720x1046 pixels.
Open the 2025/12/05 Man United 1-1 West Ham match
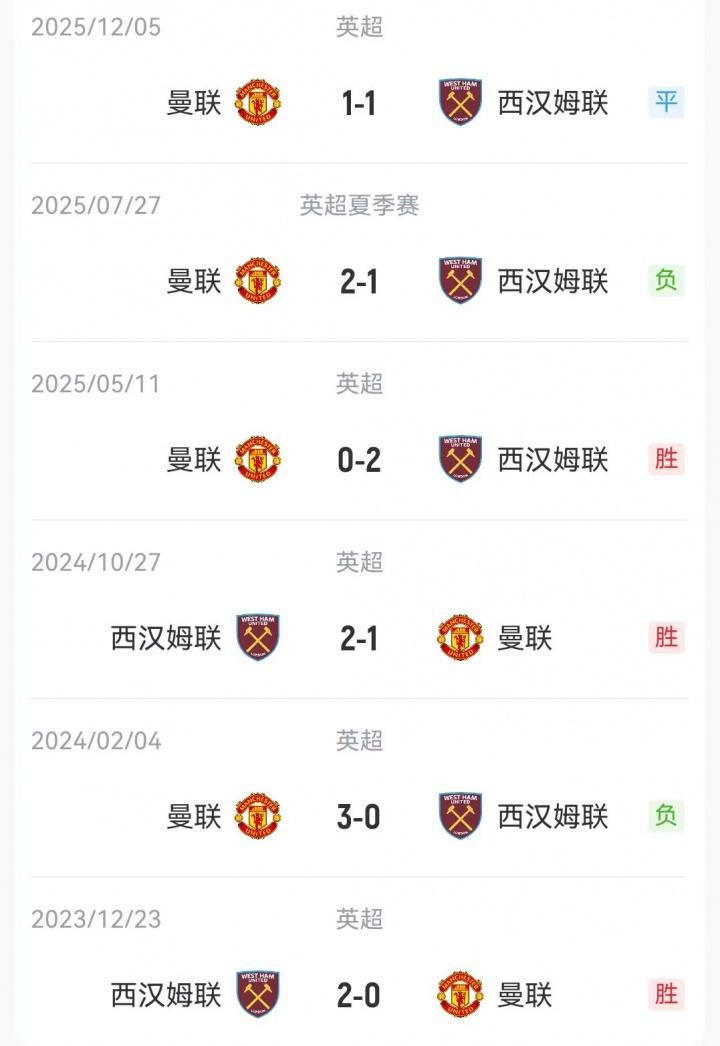(358, 102)
